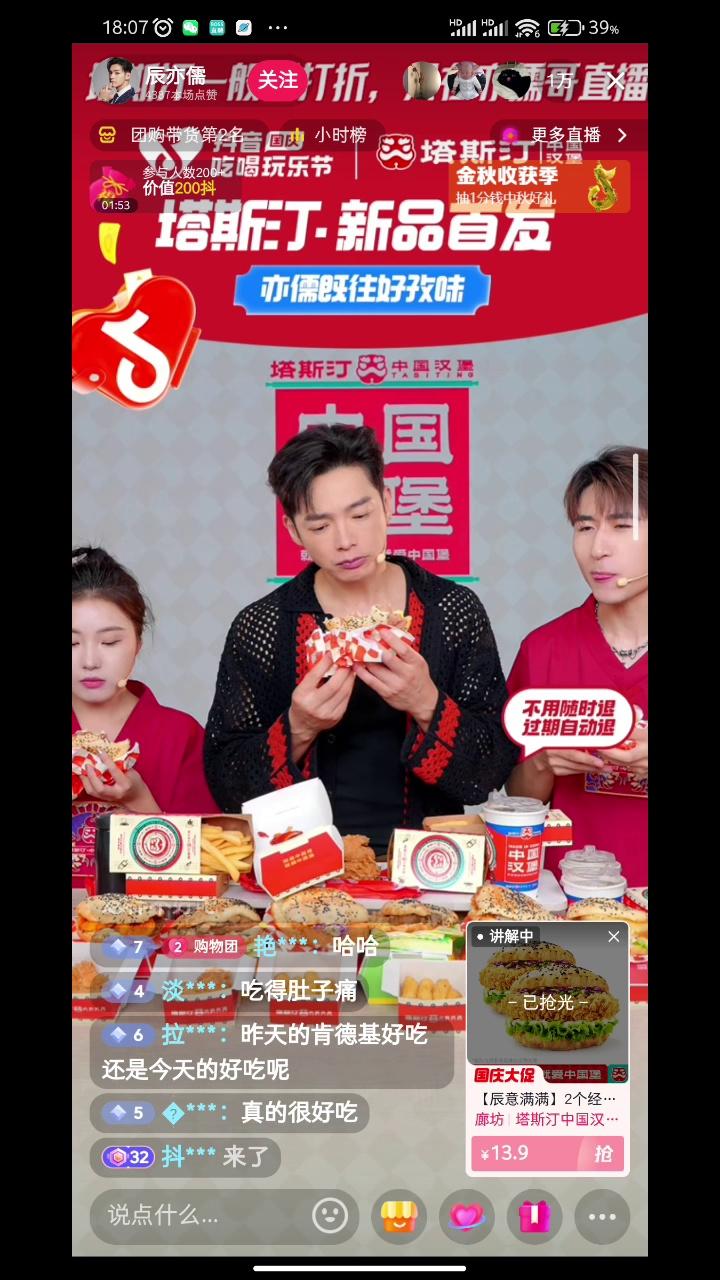Open the emoji picker

tap(330, 1216)
